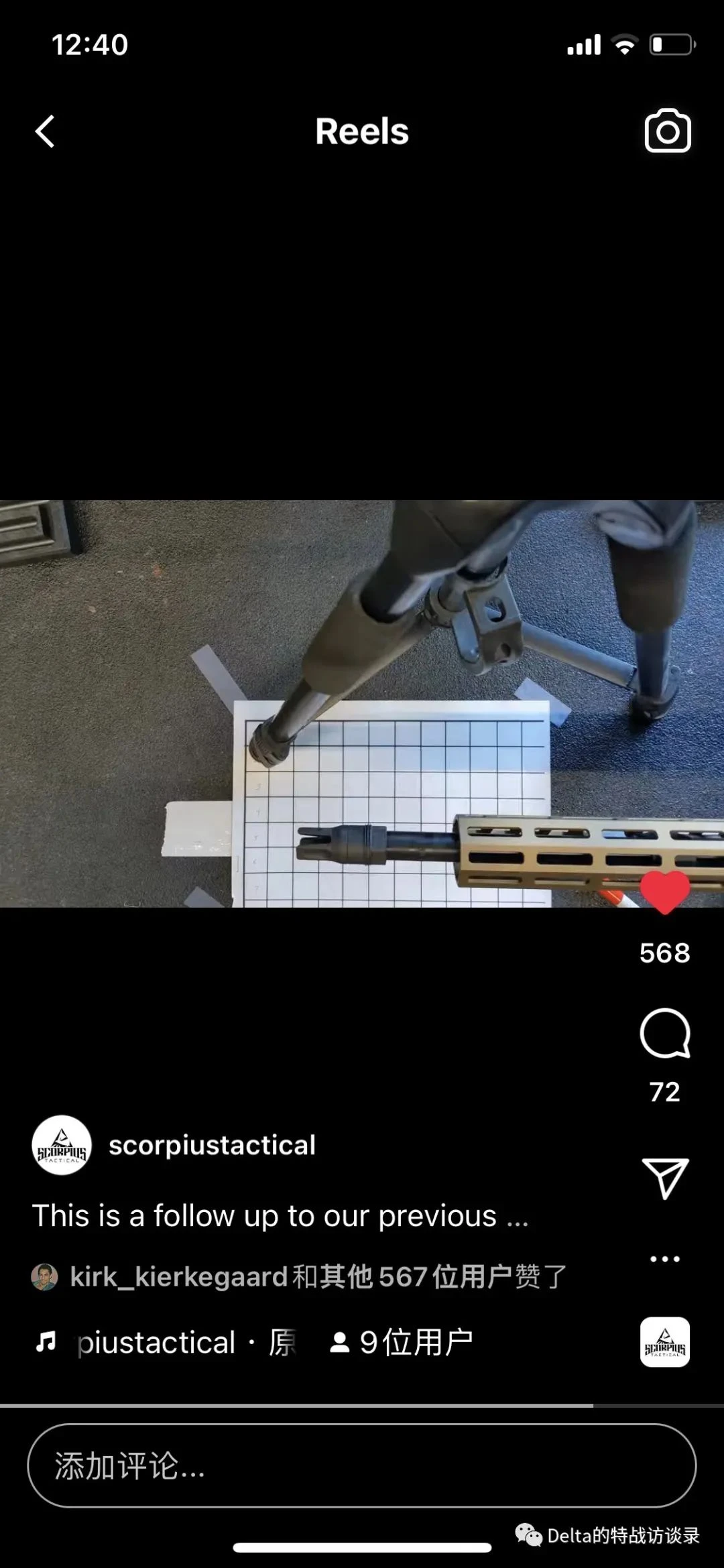
Task: Open the scorpiustactical username
Action: point(212,1145)
